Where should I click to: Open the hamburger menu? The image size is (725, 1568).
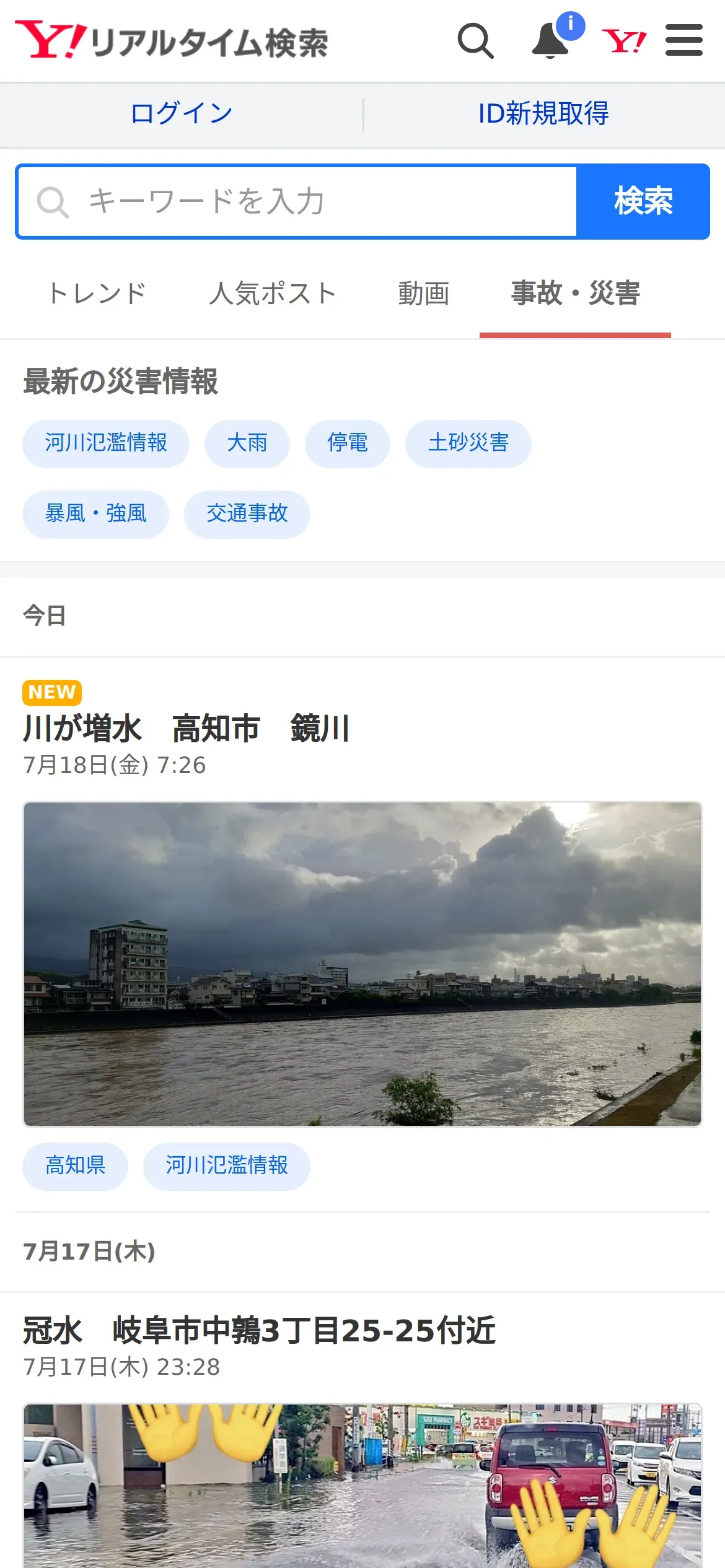pos(684,41)
